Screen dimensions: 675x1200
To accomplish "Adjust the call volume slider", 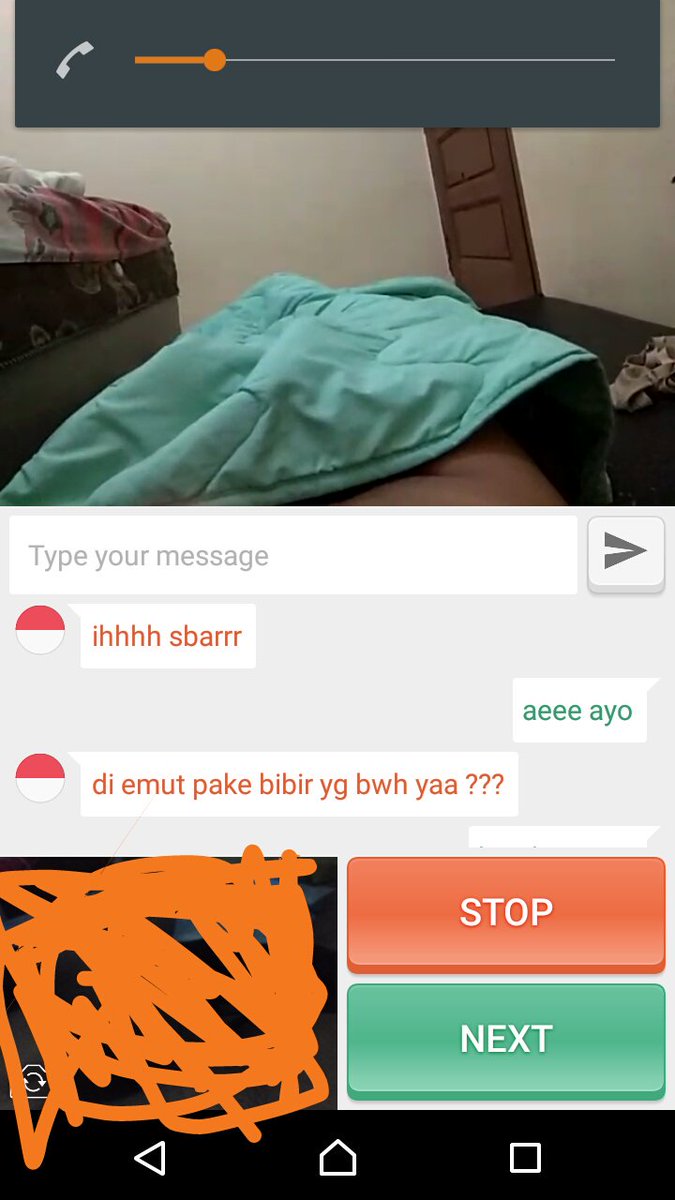I will point(215,60).
